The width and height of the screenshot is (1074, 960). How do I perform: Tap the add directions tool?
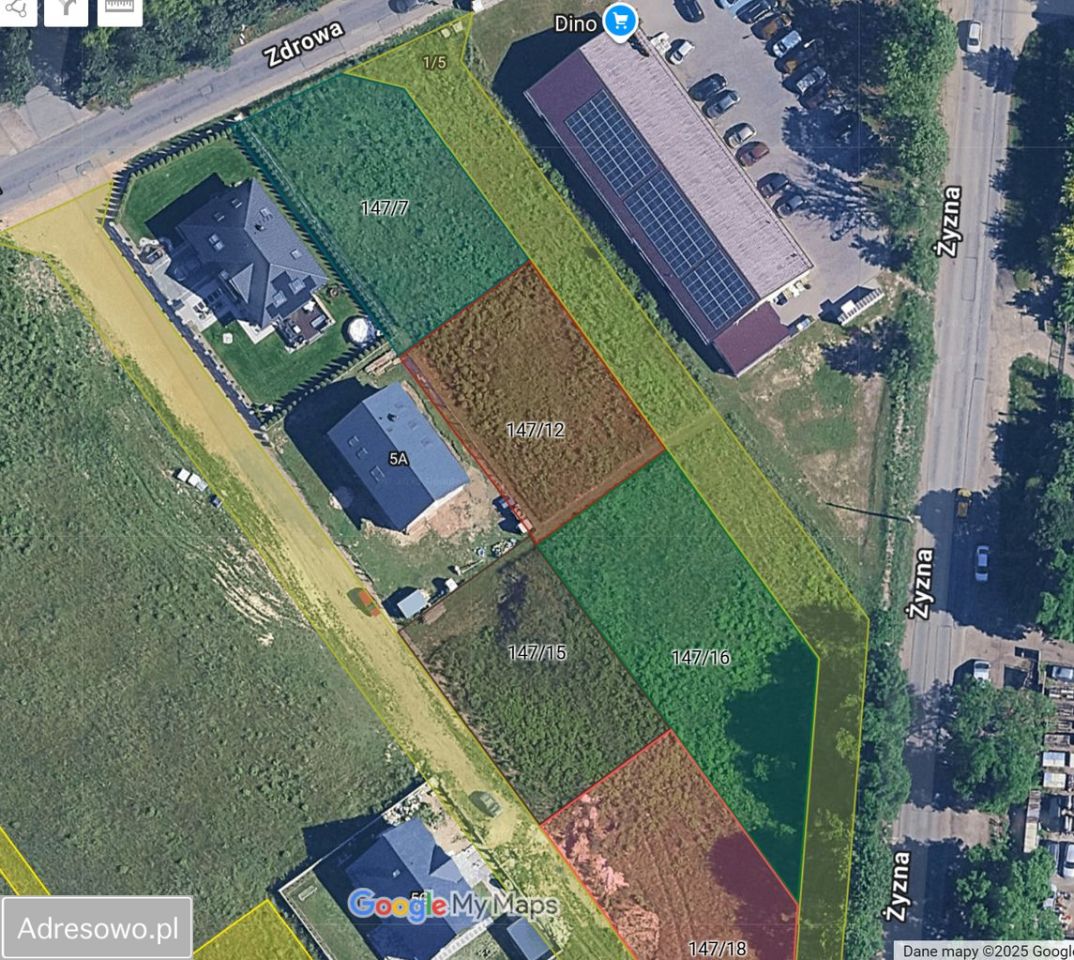coord(66,8)
